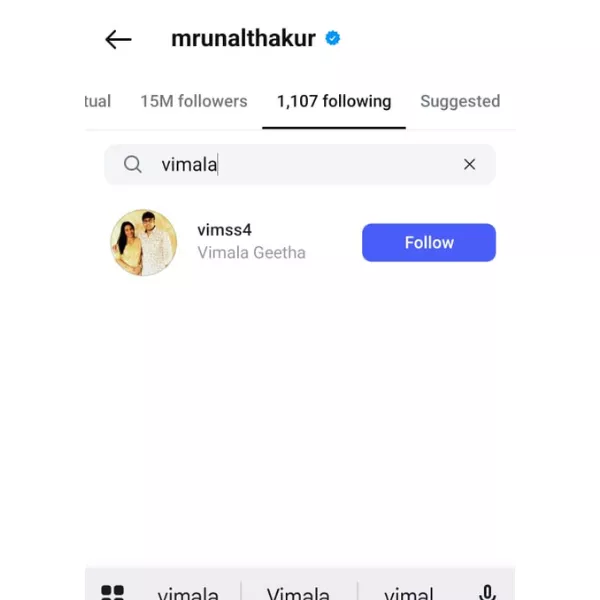Viewport: 600px width, 600px height.
Task: Choose the capitalized Vimala keyboard suggestion
Action: [298, 592]
